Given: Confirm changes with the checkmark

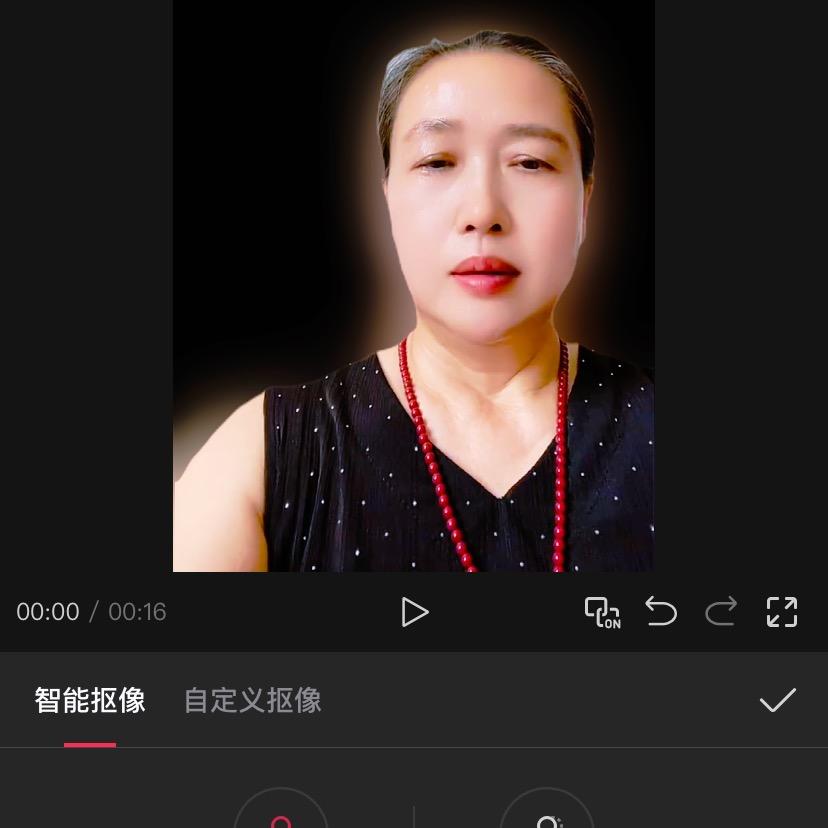Looking at the screenshot, I should coord(777,700).
